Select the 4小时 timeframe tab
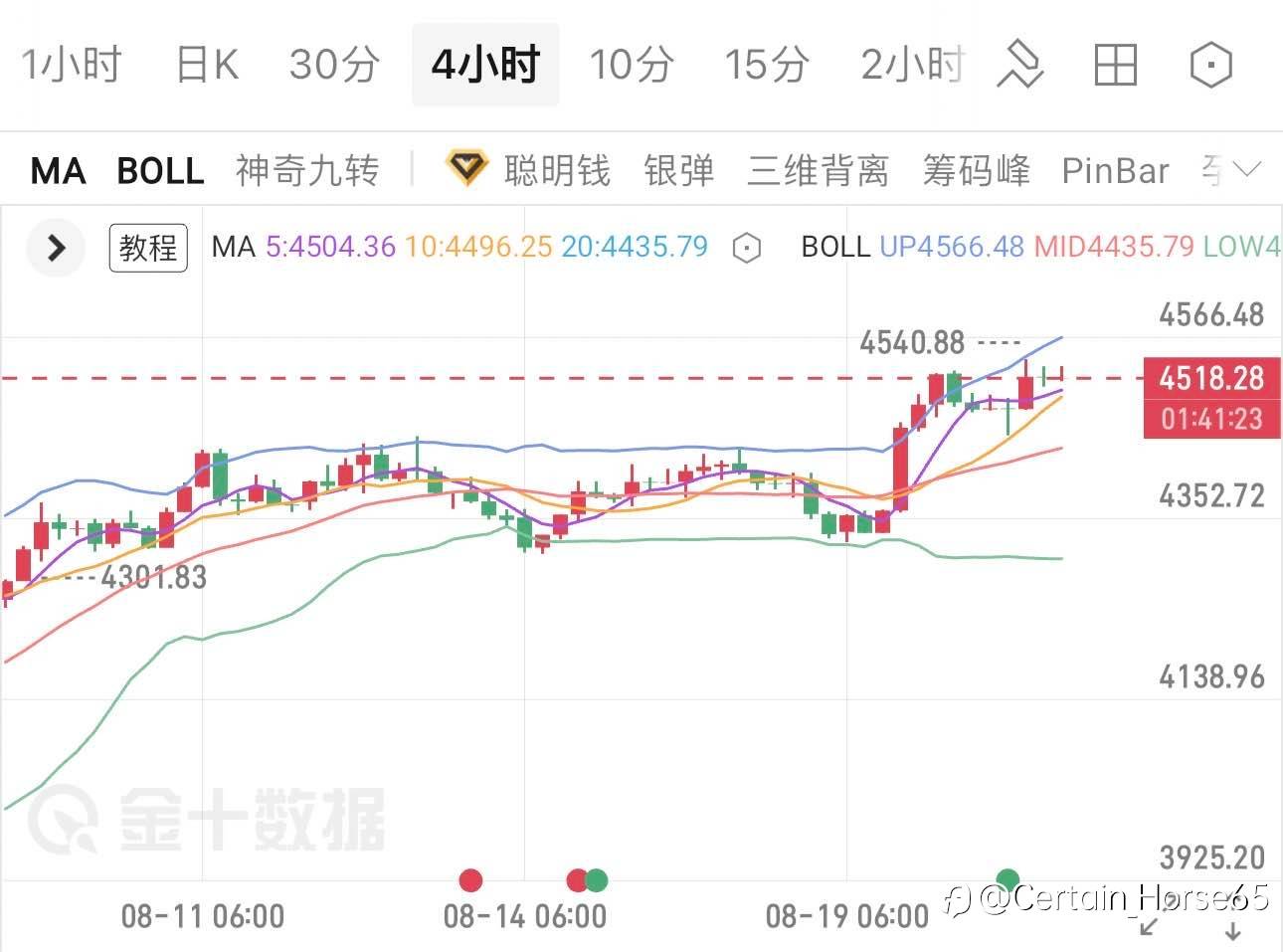The width and height of the screenshot is (1283, 952). (485, 66)
